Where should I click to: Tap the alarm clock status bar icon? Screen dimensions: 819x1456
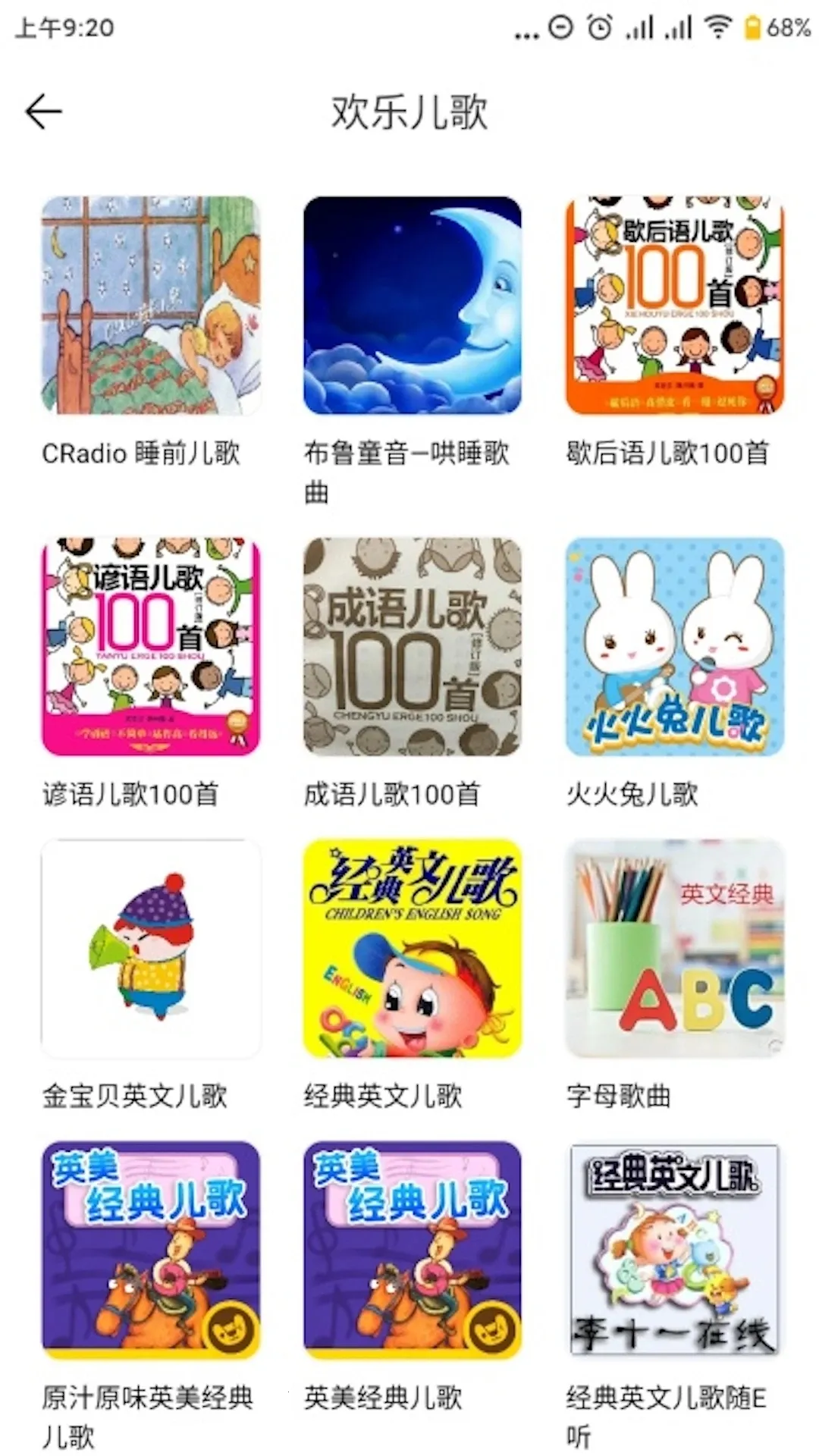598,29
